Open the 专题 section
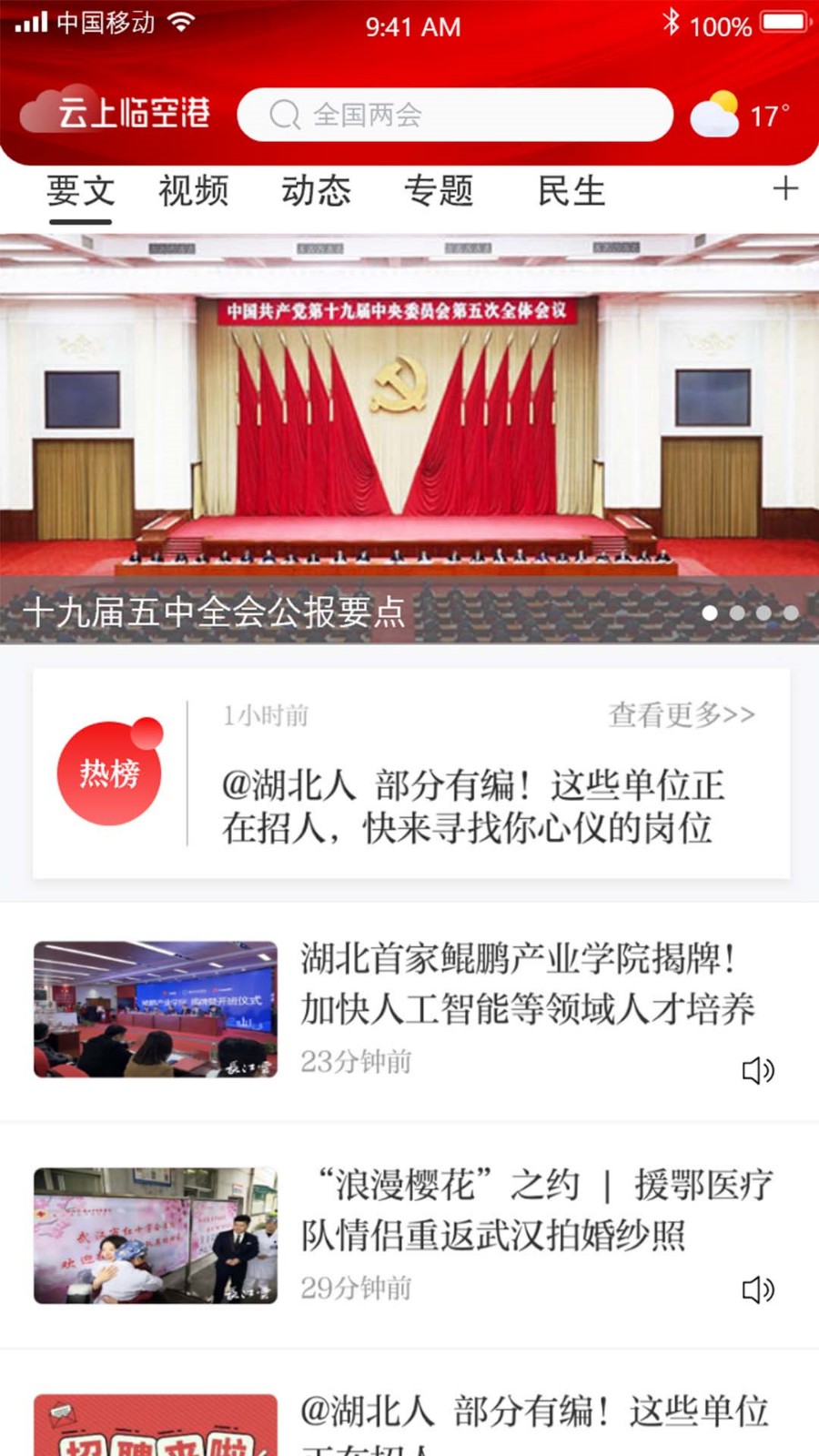The height and width of the screenshot is (1456, 819). (x=440, y=190)
